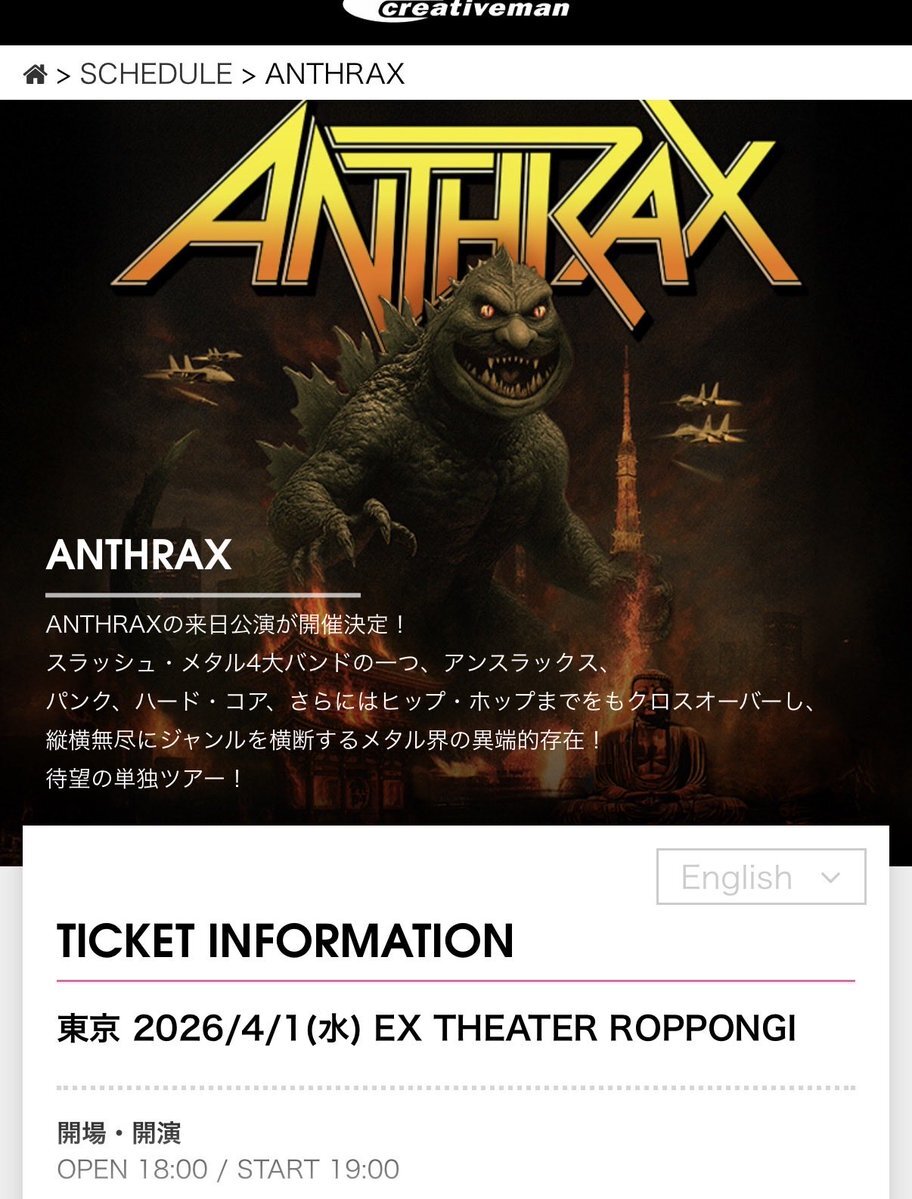Viewport: 912px width, 1199px height.
Task: Open the English language dropdown
Action: click(761, 877)
